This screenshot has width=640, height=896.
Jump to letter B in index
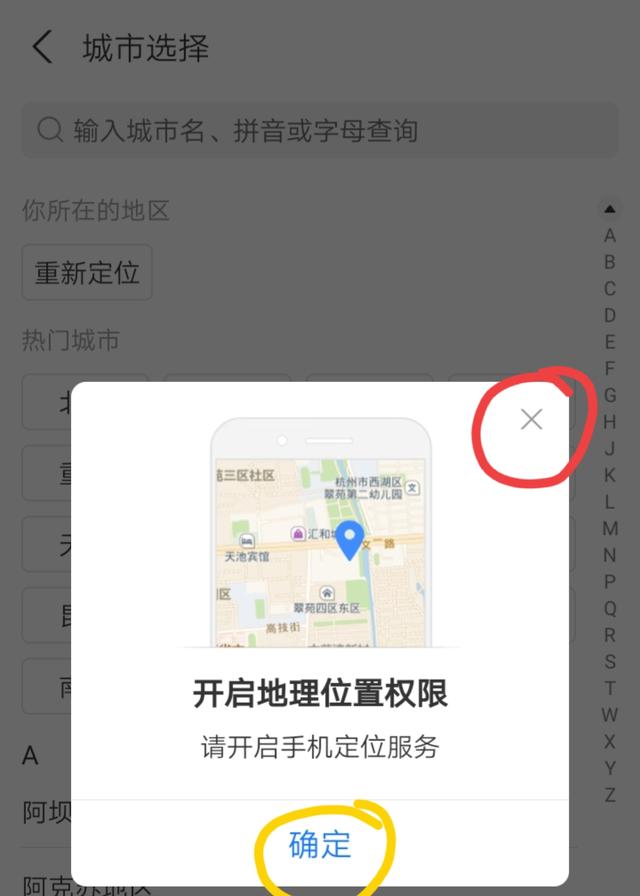point(609,263)
